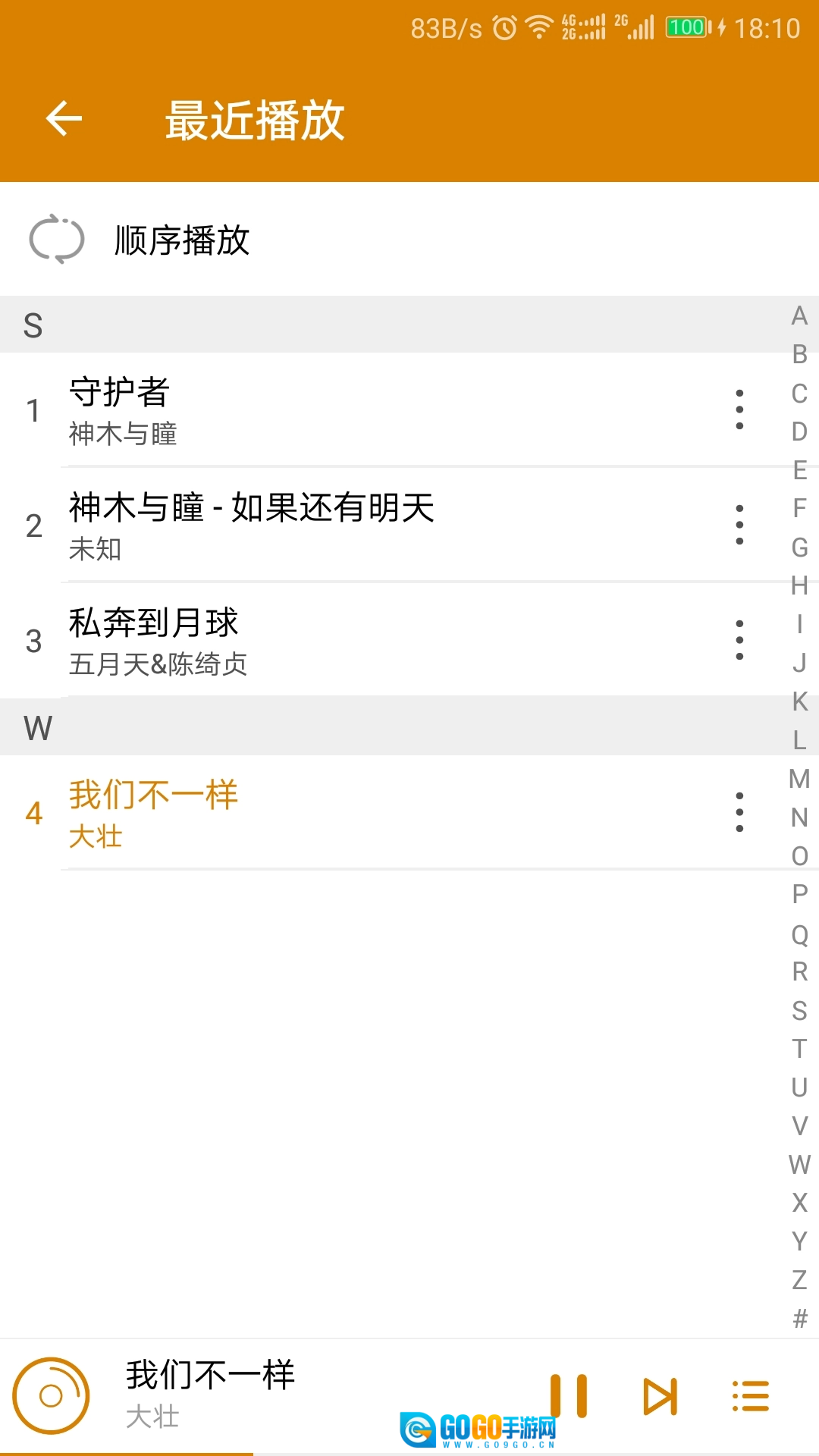Open options for 私奔到月球
Viewport: 819px width, 1456px height.
pyautogui.click(x=739, y=641)
